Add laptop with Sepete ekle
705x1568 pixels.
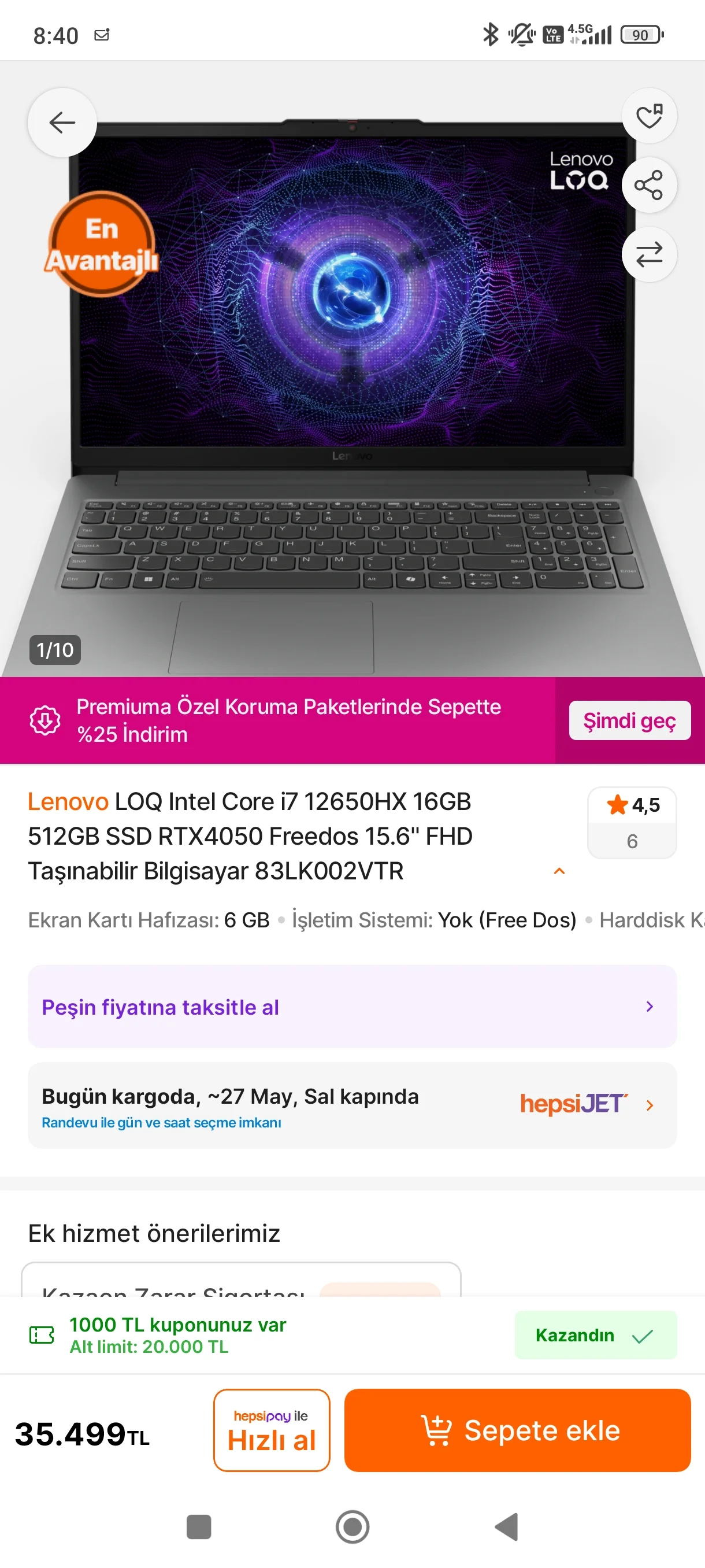click(517, 1430)
